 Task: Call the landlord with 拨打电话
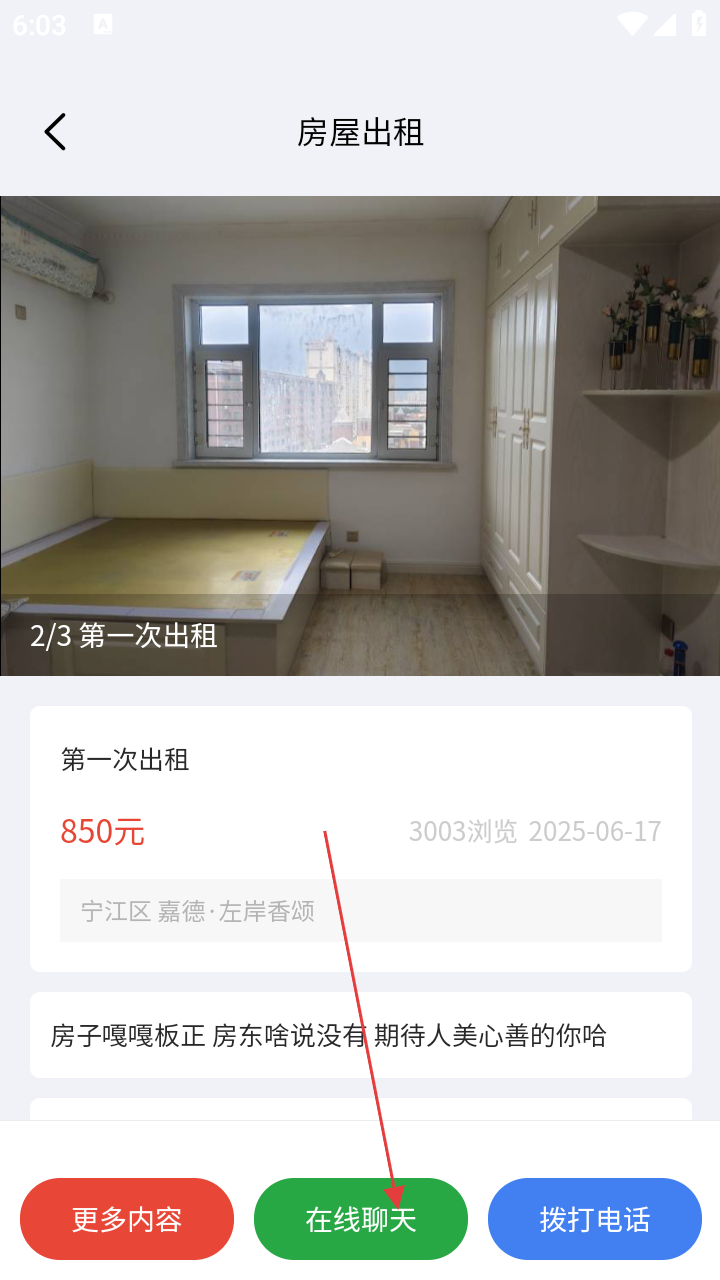(x=595, y=1219)
